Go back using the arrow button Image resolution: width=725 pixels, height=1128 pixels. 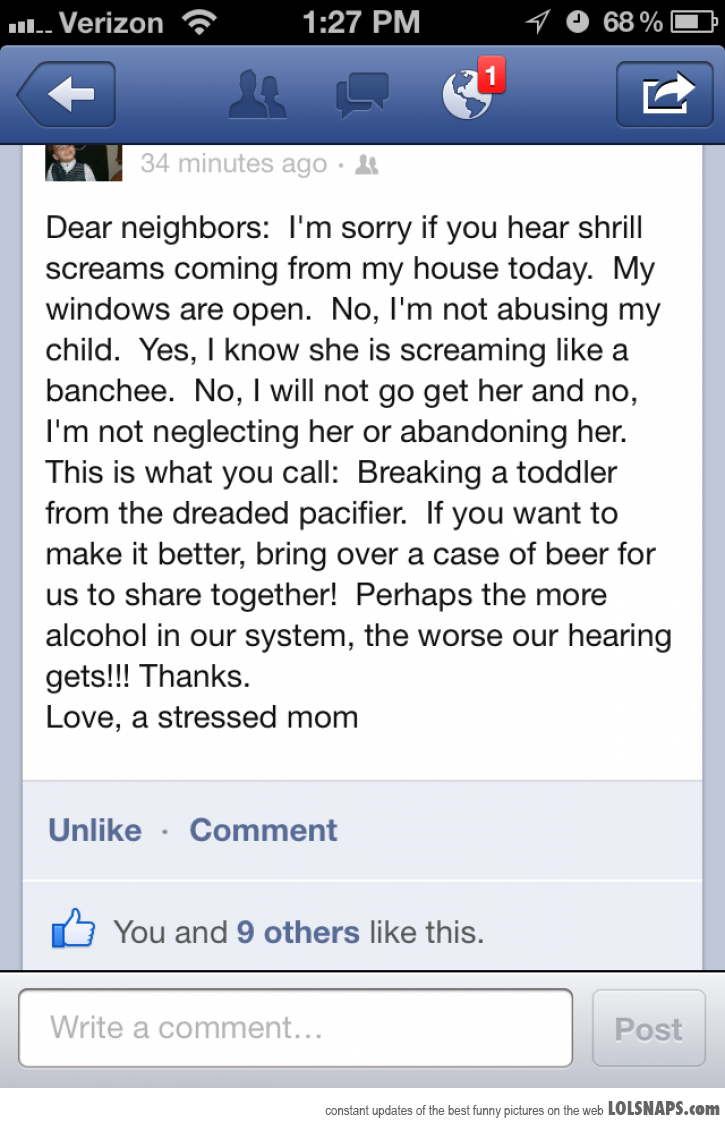click(x=66, y=94)
